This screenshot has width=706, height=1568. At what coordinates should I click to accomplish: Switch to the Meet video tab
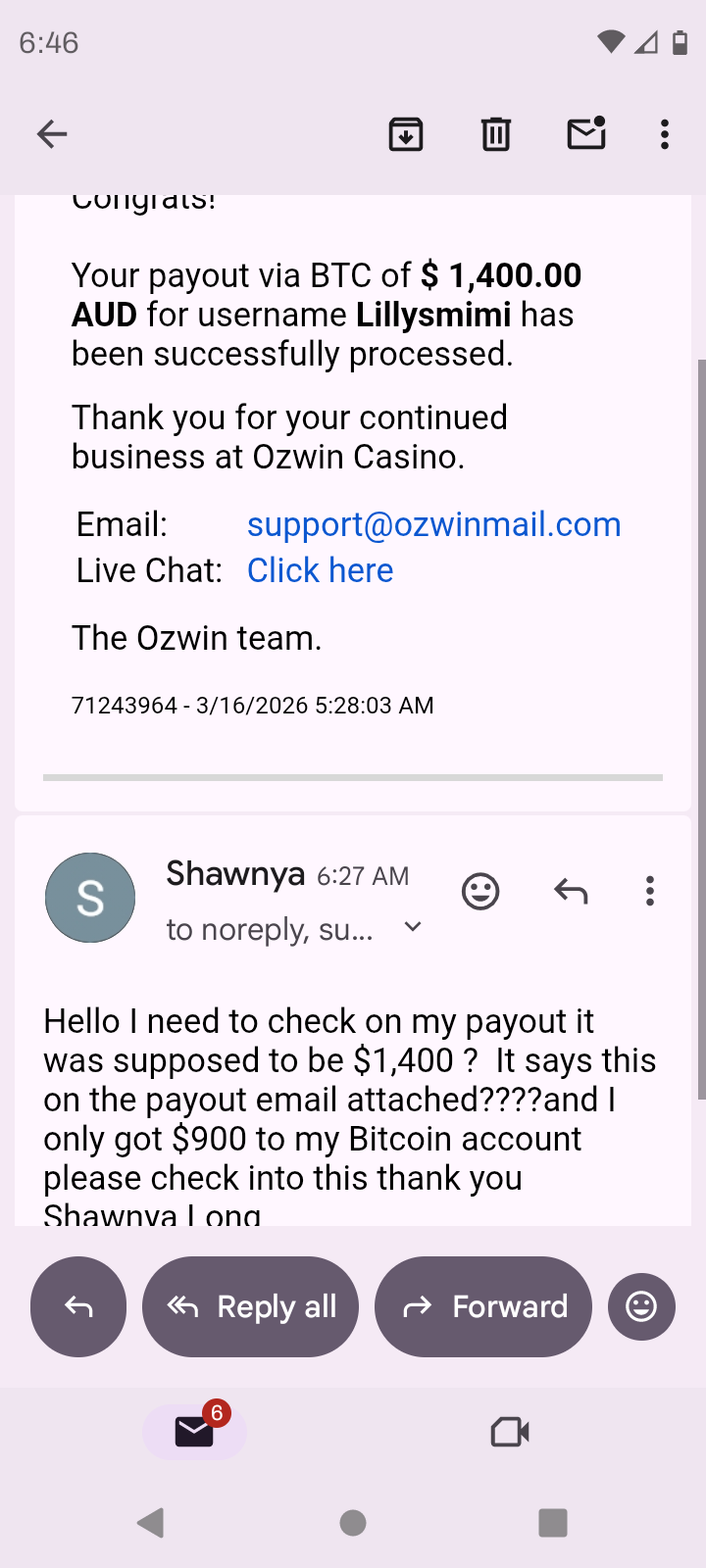pyautogui.click(x=510, y=1433)
